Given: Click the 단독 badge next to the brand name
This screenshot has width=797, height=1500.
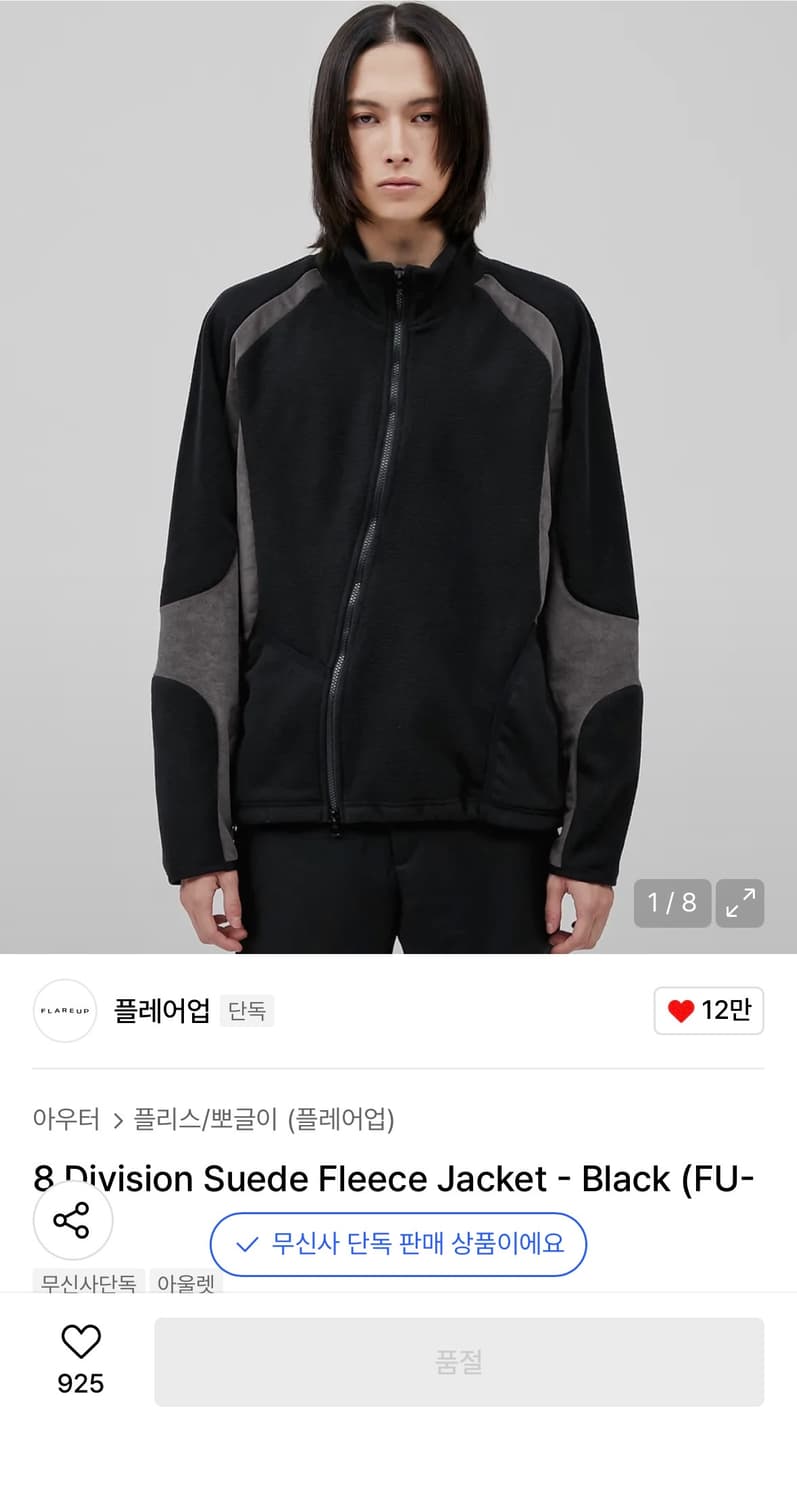Looking at the screenshot, I should (246, 1011).
